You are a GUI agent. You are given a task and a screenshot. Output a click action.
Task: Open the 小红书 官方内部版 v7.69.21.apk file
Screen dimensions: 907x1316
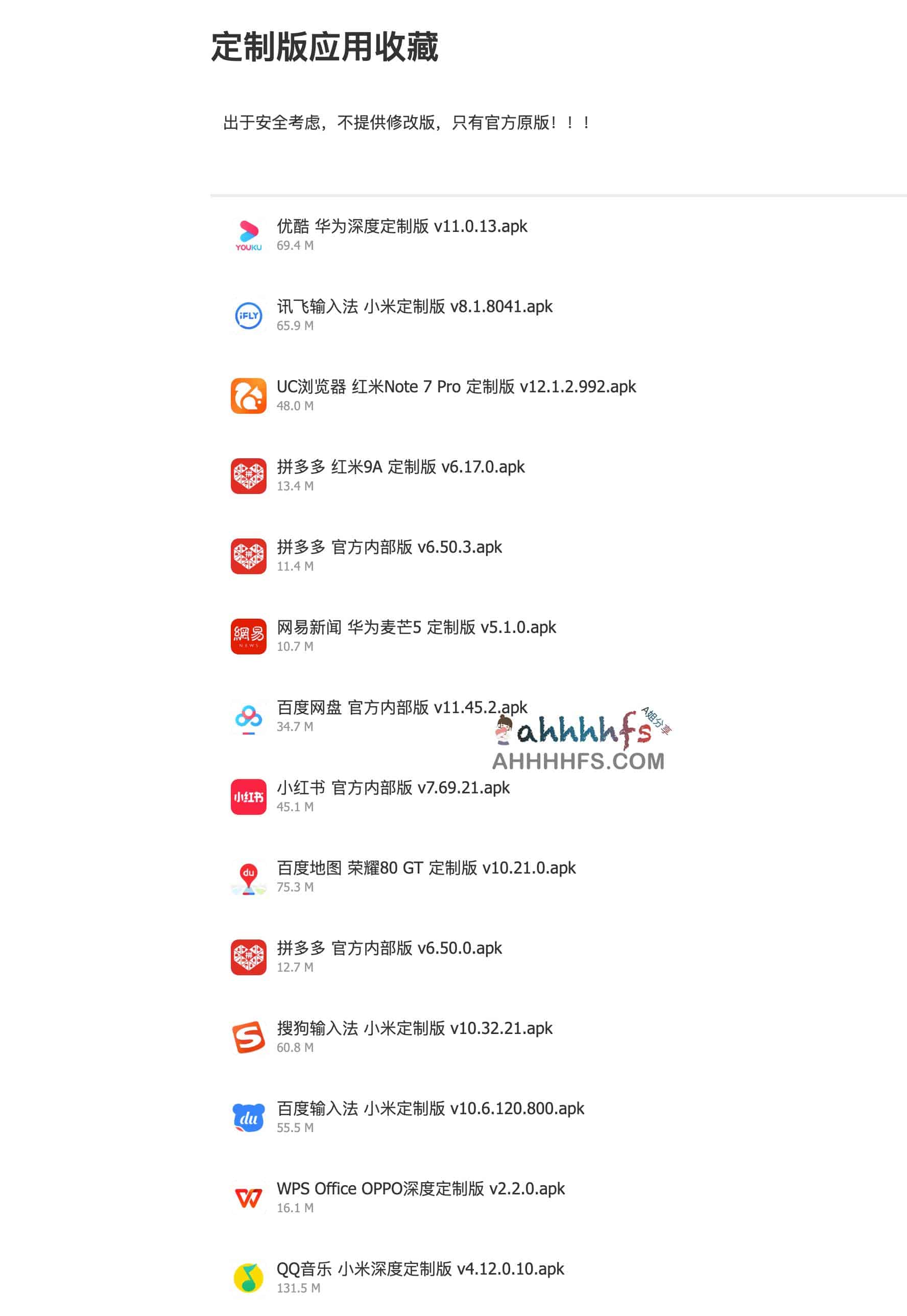(x=393, y=787)
